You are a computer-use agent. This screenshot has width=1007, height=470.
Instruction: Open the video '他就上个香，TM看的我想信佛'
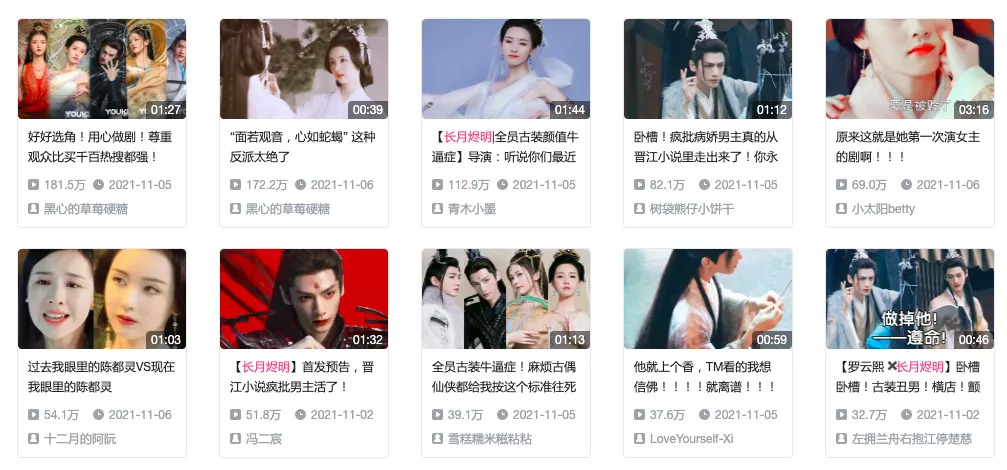pos(708,299)
